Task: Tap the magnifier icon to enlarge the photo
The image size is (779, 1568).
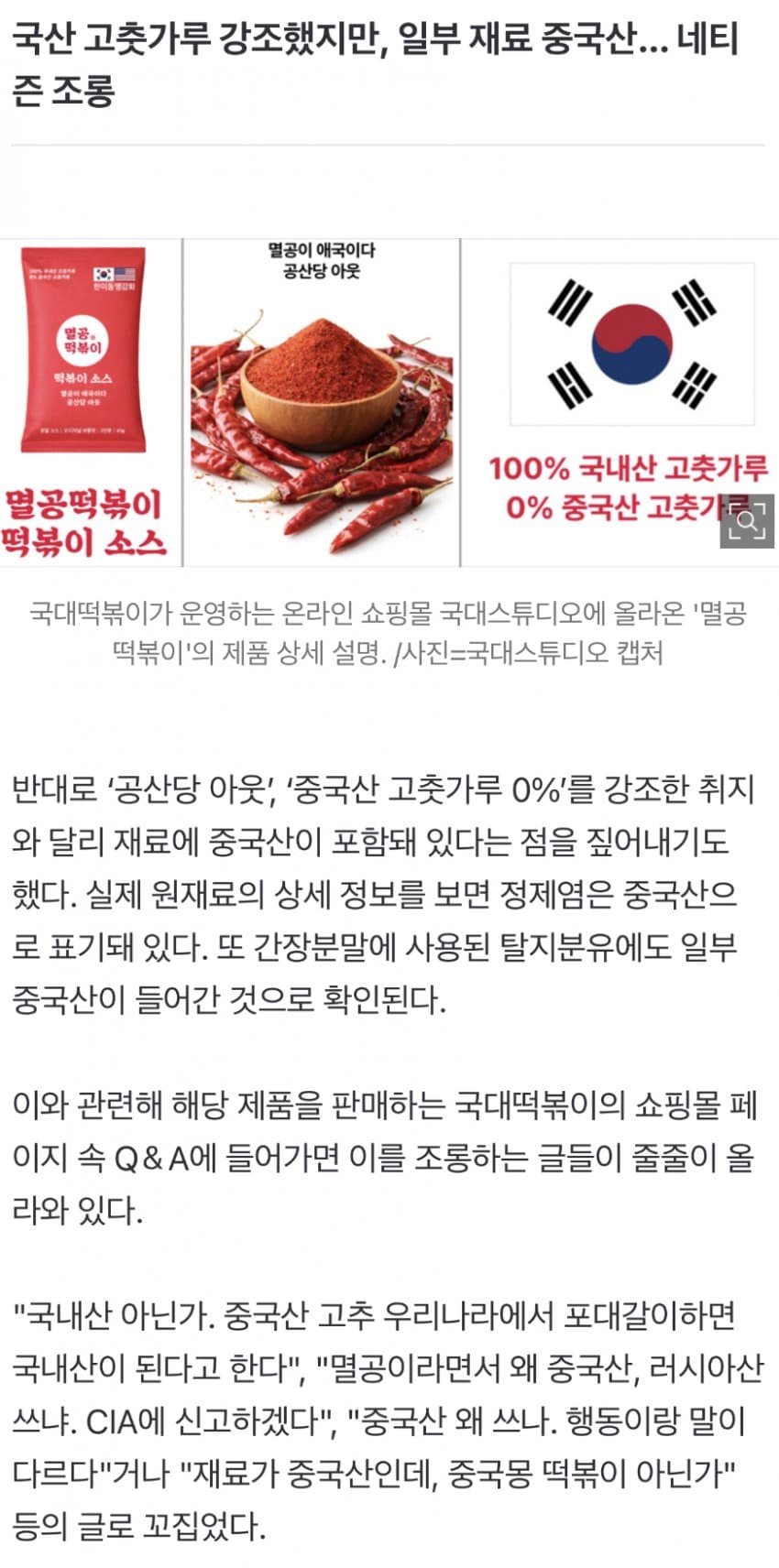Action: pyautogui.click(x=747, y=521)
